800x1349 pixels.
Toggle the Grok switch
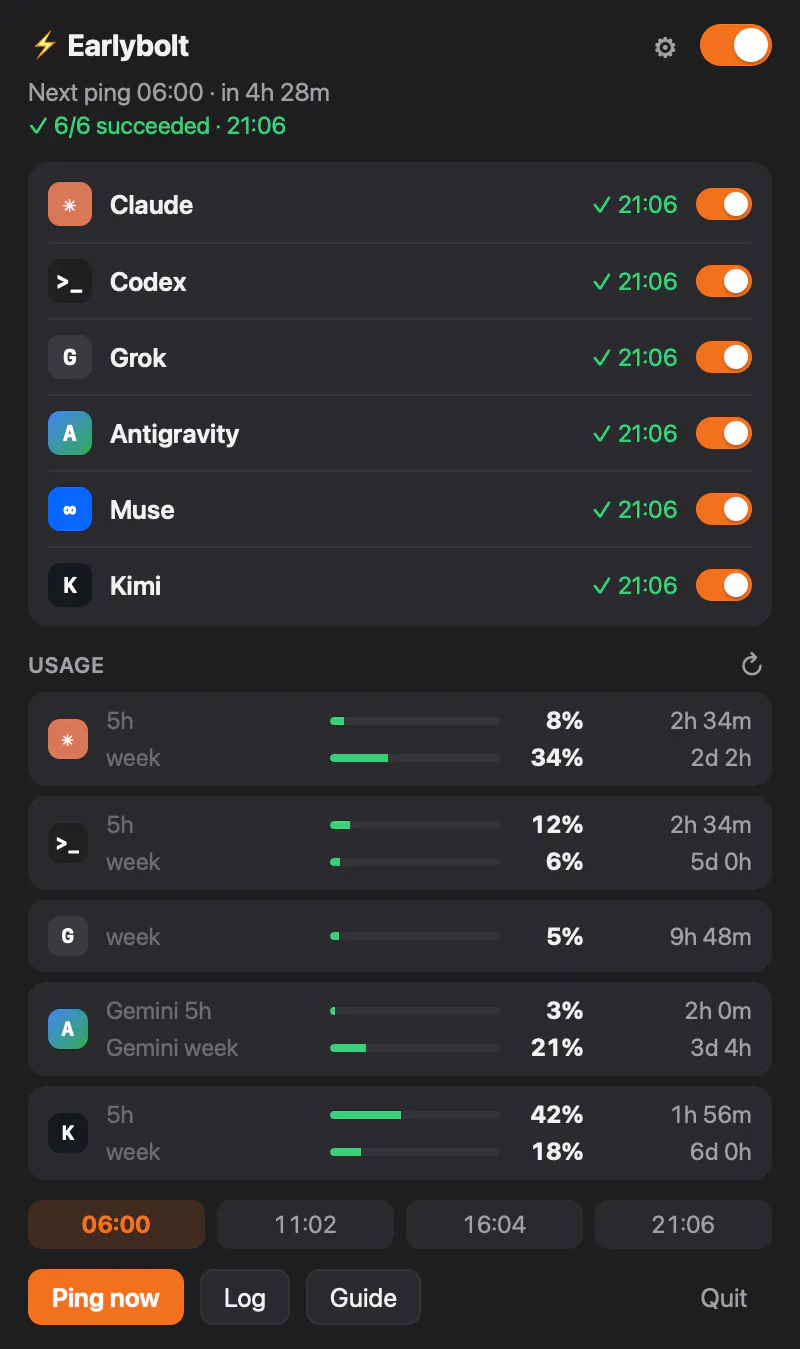724,357
